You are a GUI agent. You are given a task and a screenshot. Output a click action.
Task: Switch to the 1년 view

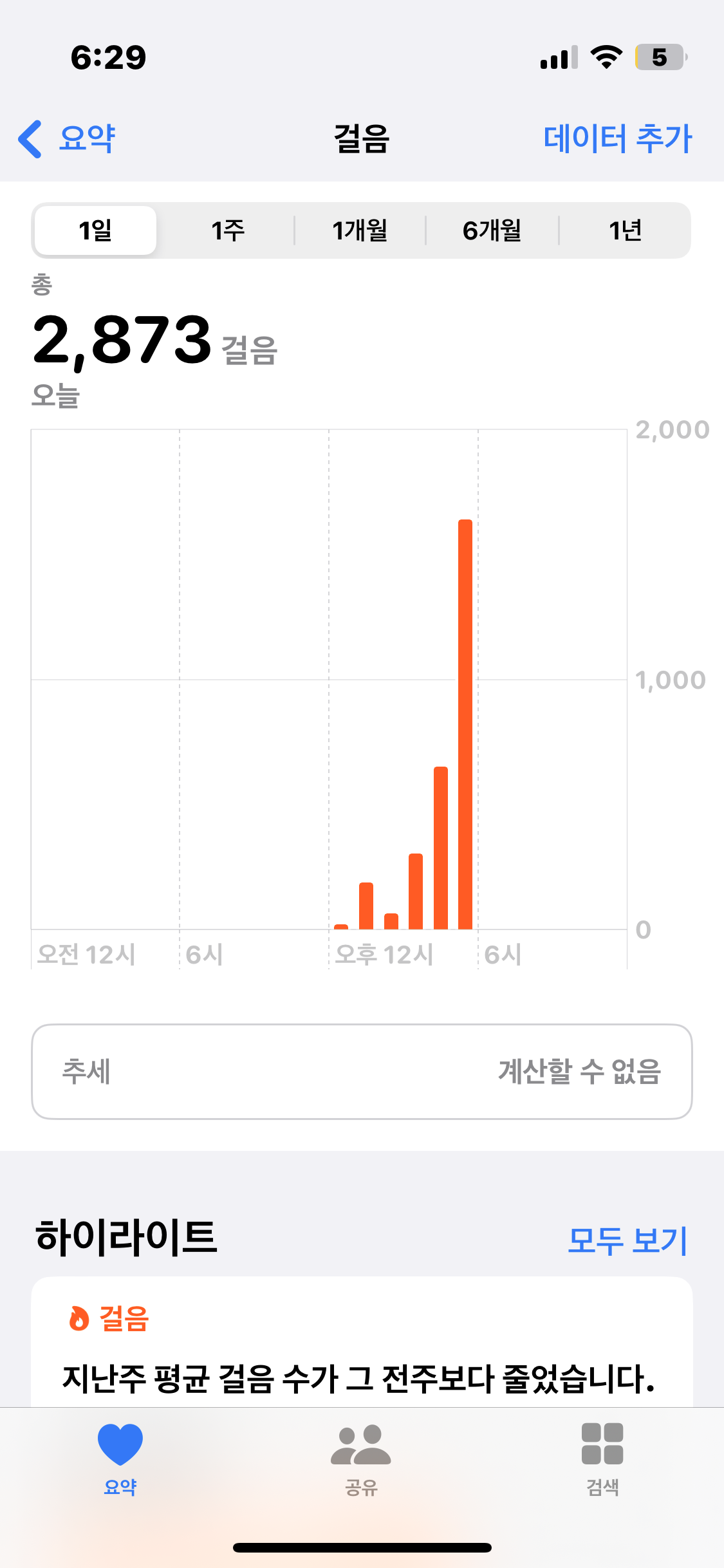coord(624,230)
